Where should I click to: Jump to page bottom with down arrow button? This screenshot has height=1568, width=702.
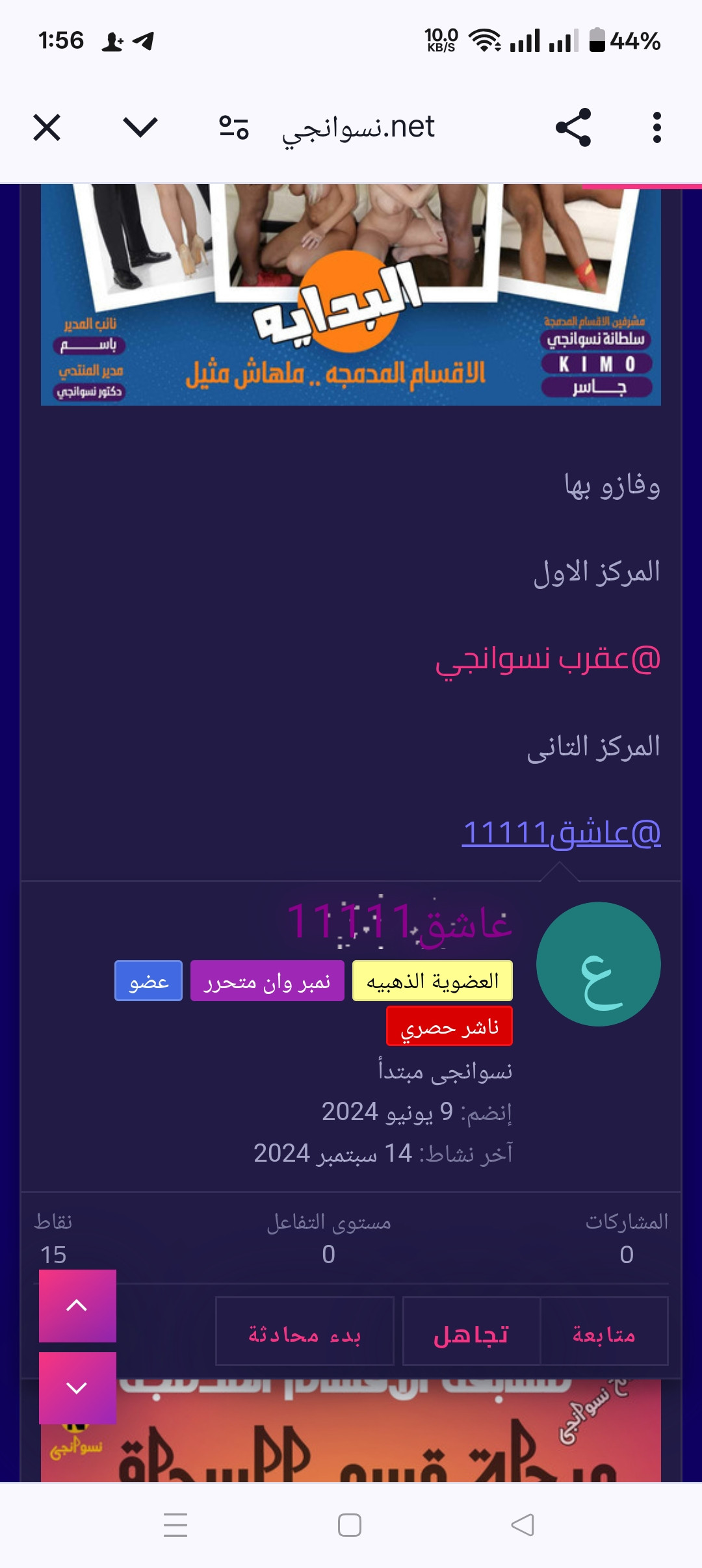point(77,1388)
